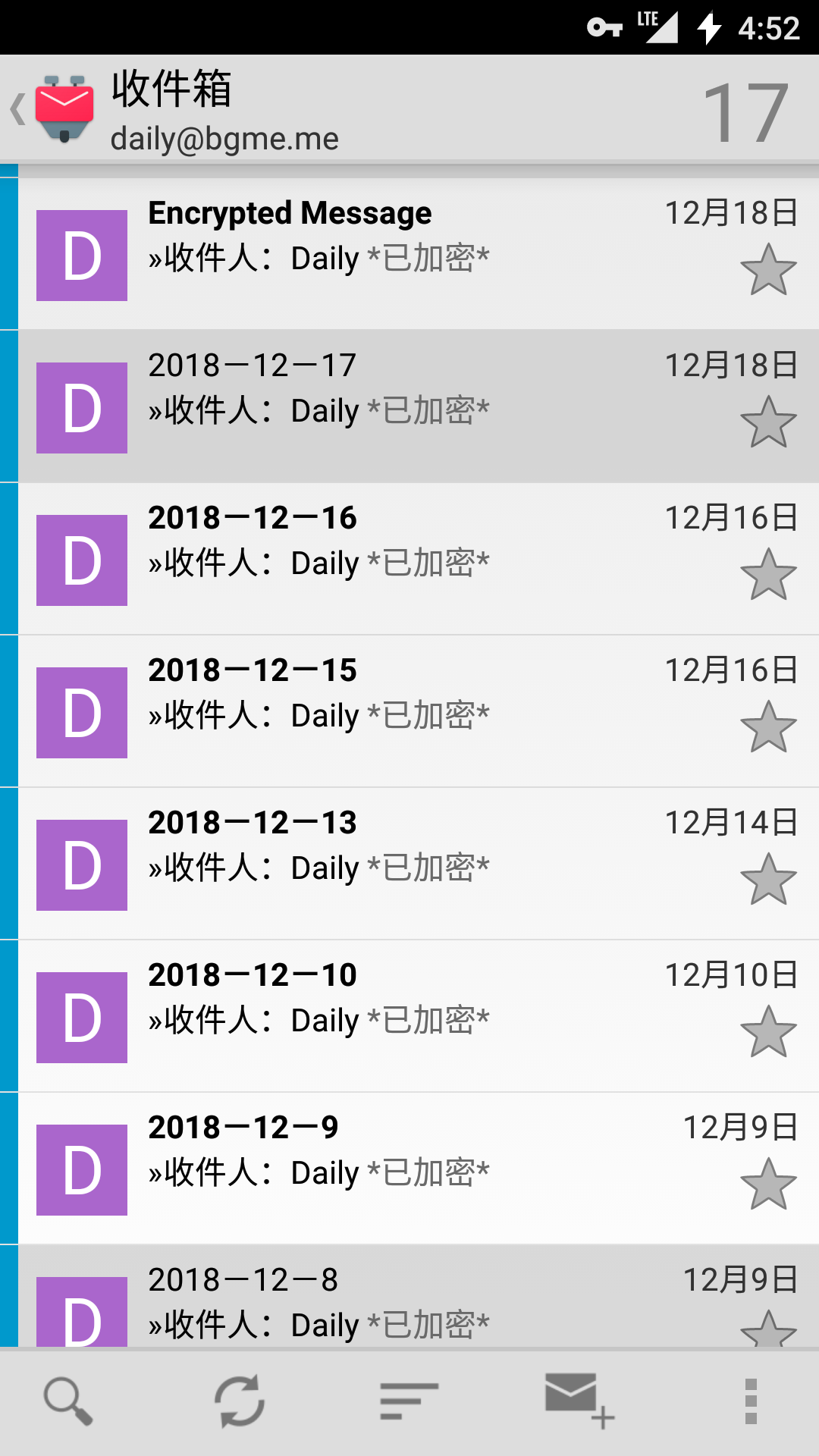This screenshot has width=819, height=1456.
Task: Open the overflow menu
Action: [x=751, y=1401]
